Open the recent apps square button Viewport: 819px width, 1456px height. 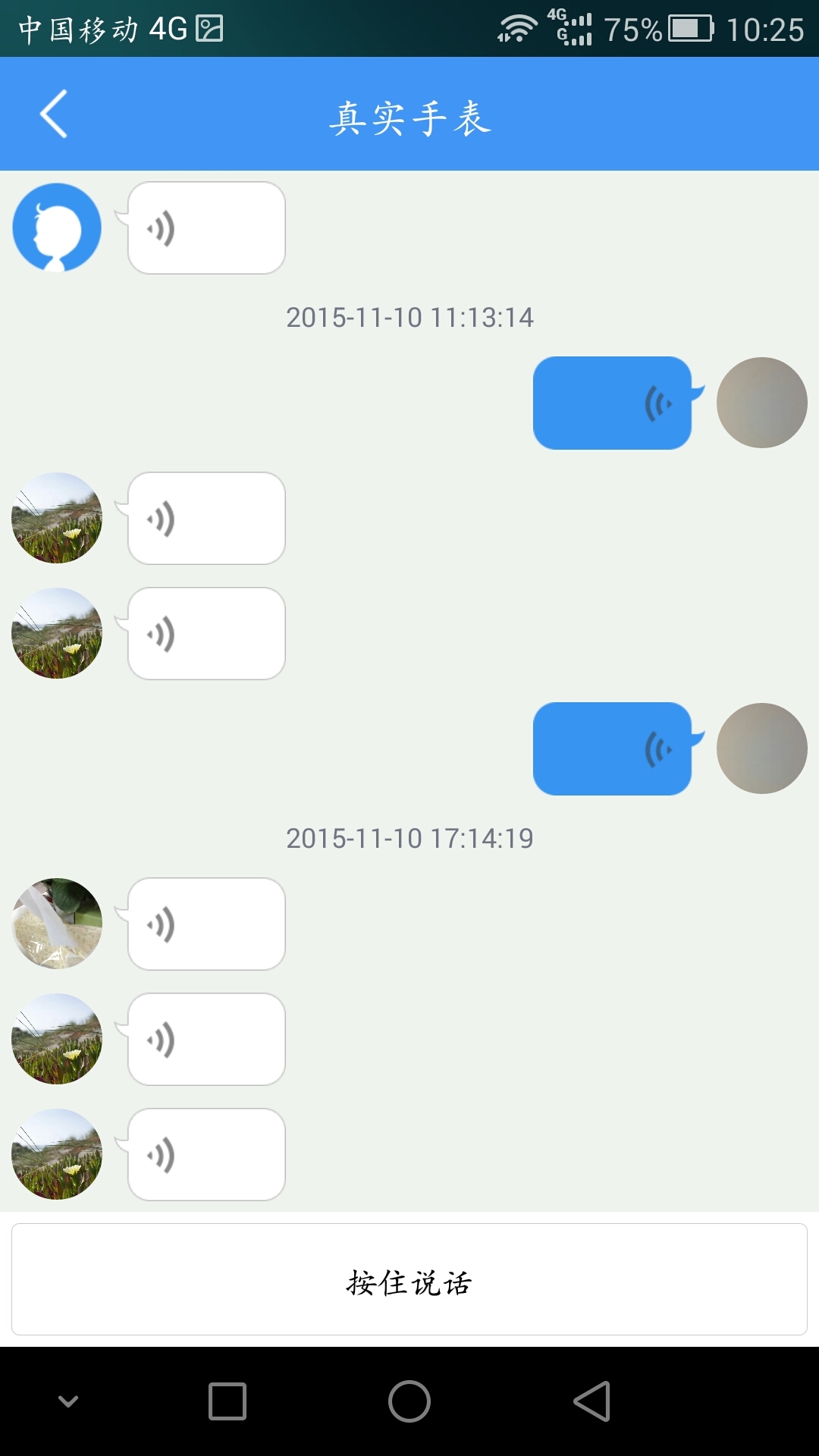(227, 1401)
